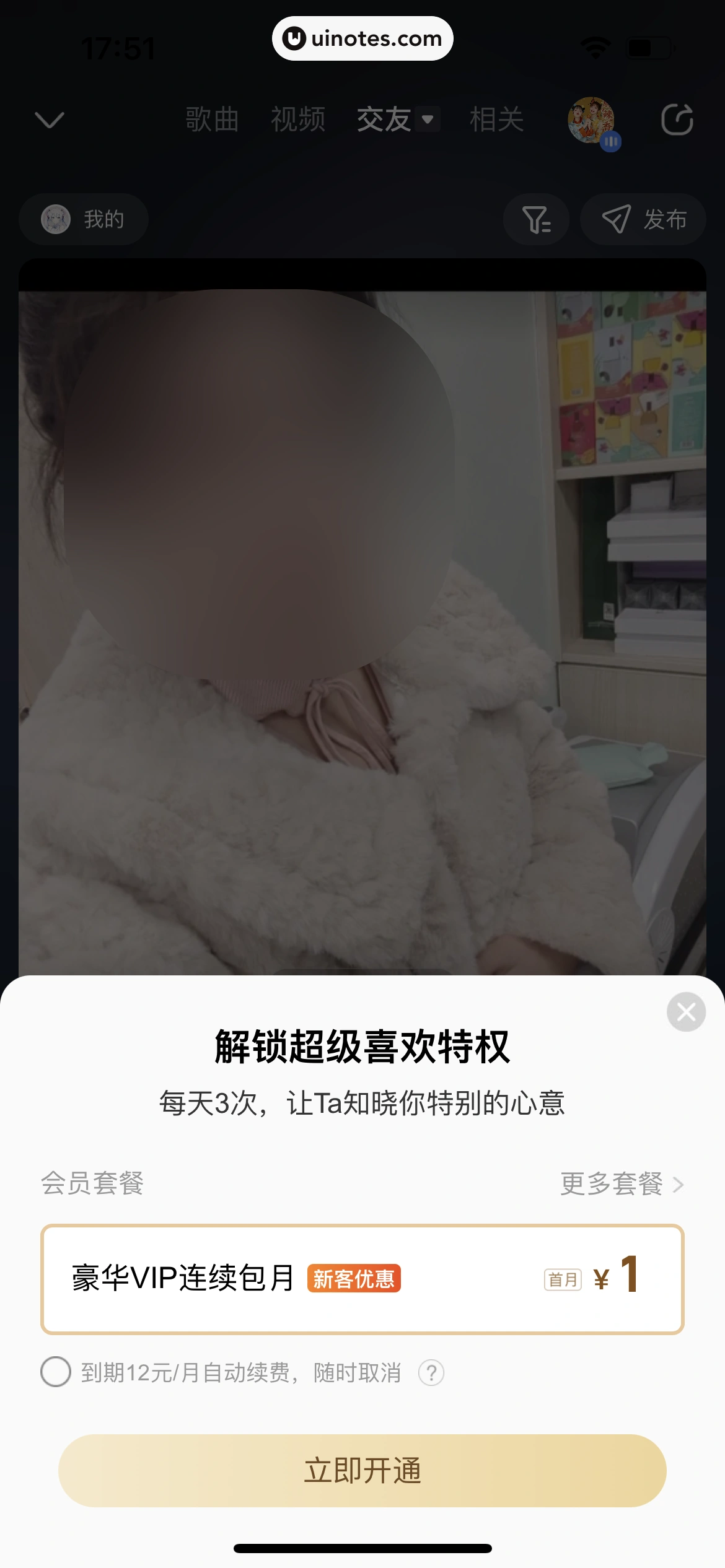This screenshot has height=1568, width=725.
Task: Open the filter options icon
Action: coord(536,219)
